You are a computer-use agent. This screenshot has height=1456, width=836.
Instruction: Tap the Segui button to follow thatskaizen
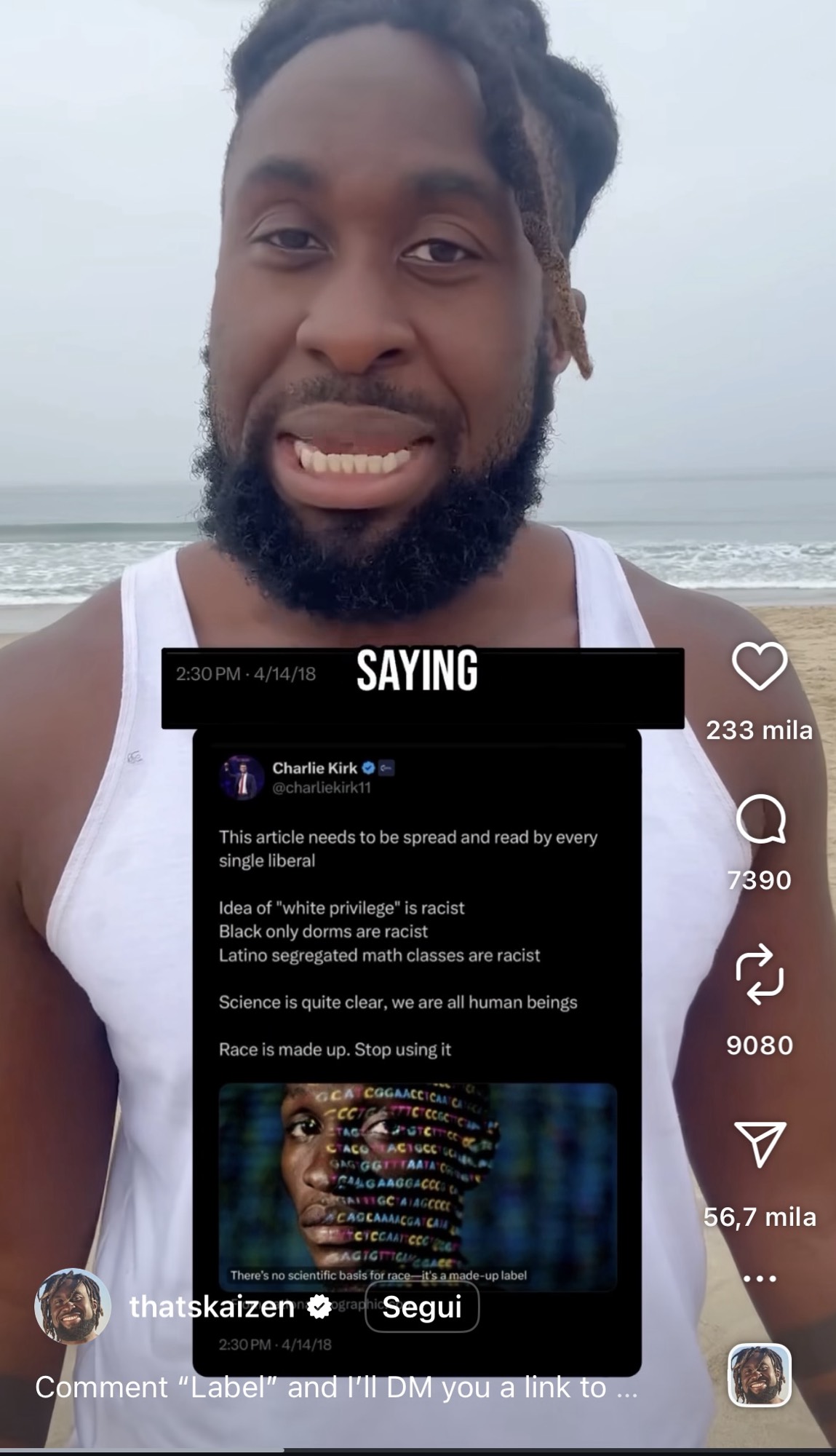click(422, 1307)
